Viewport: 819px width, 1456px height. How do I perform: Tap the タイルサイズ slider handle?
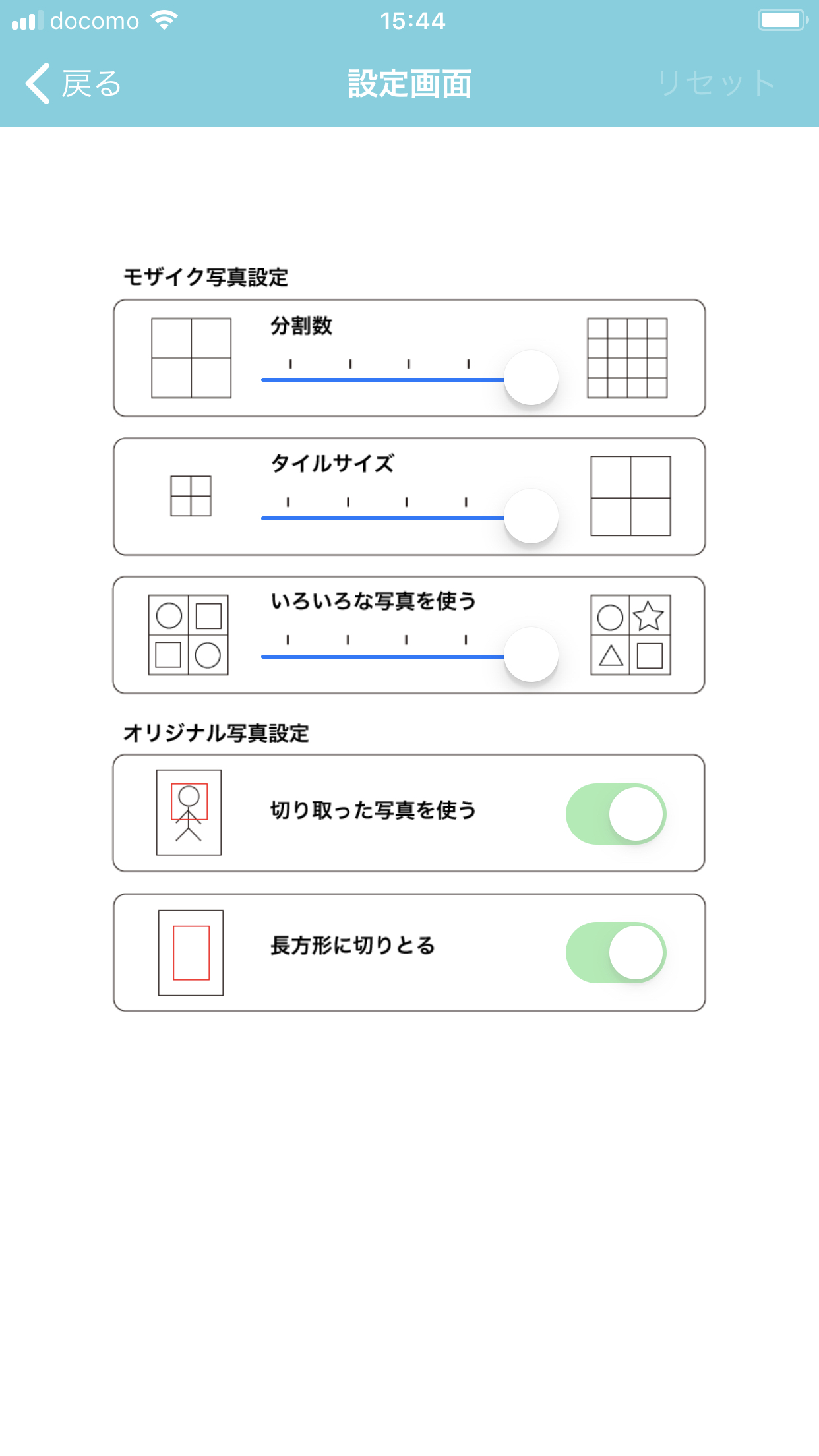531,516
